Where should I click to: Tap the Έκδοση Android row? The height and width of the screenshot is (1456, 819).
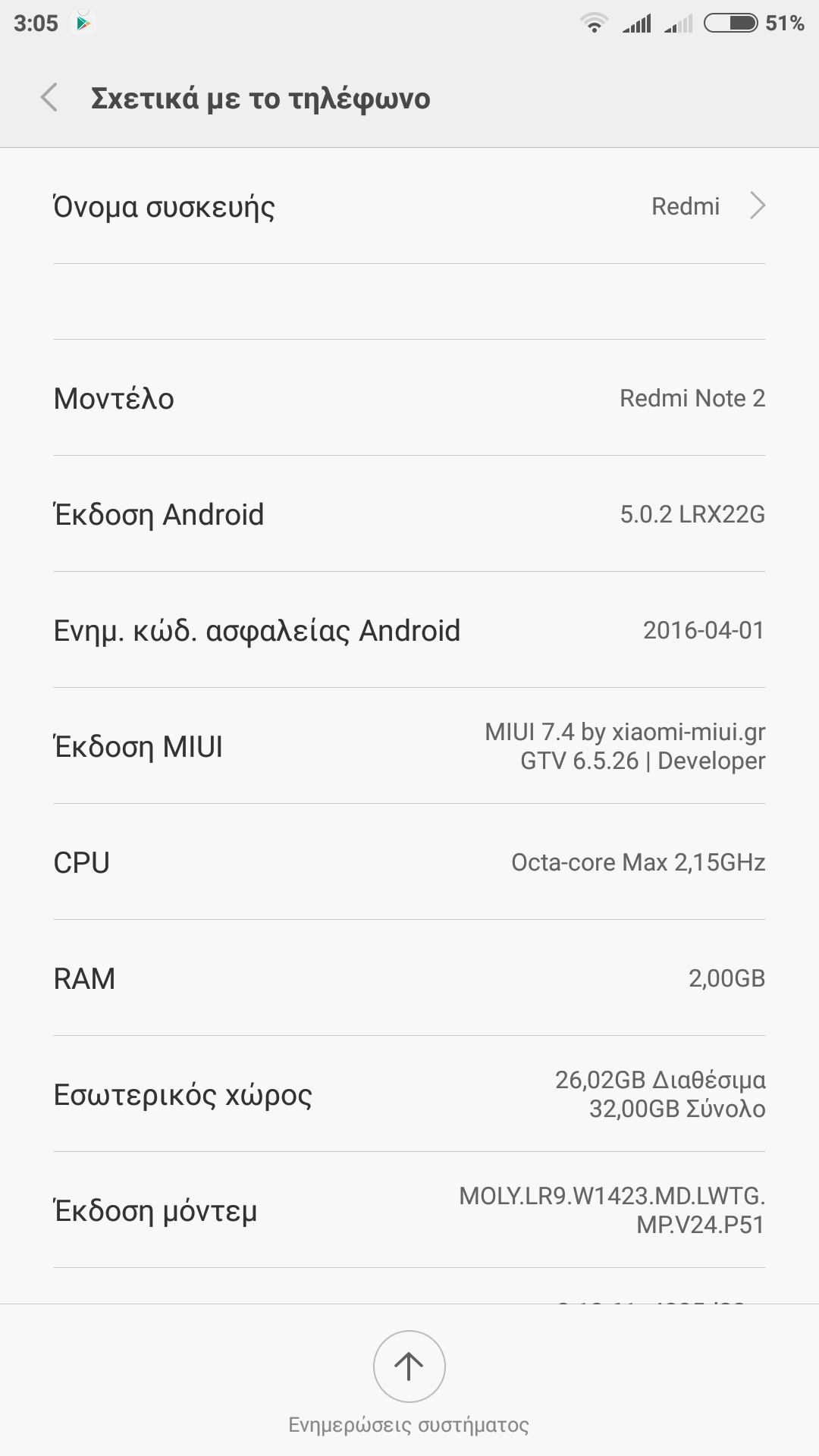point(409,514)
